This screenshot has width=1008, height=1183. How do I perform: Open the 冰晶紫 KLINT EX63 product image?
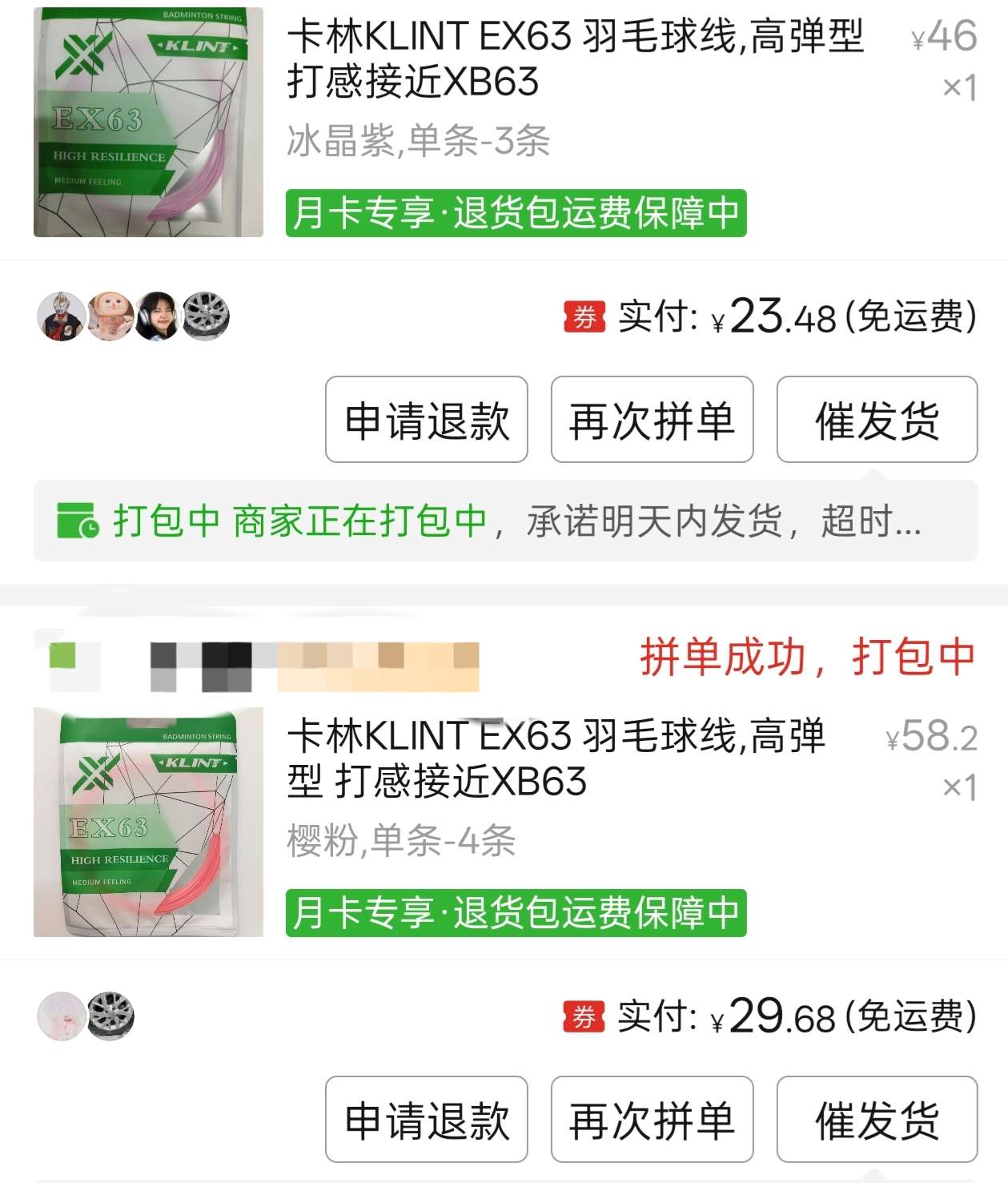point(148,123)
